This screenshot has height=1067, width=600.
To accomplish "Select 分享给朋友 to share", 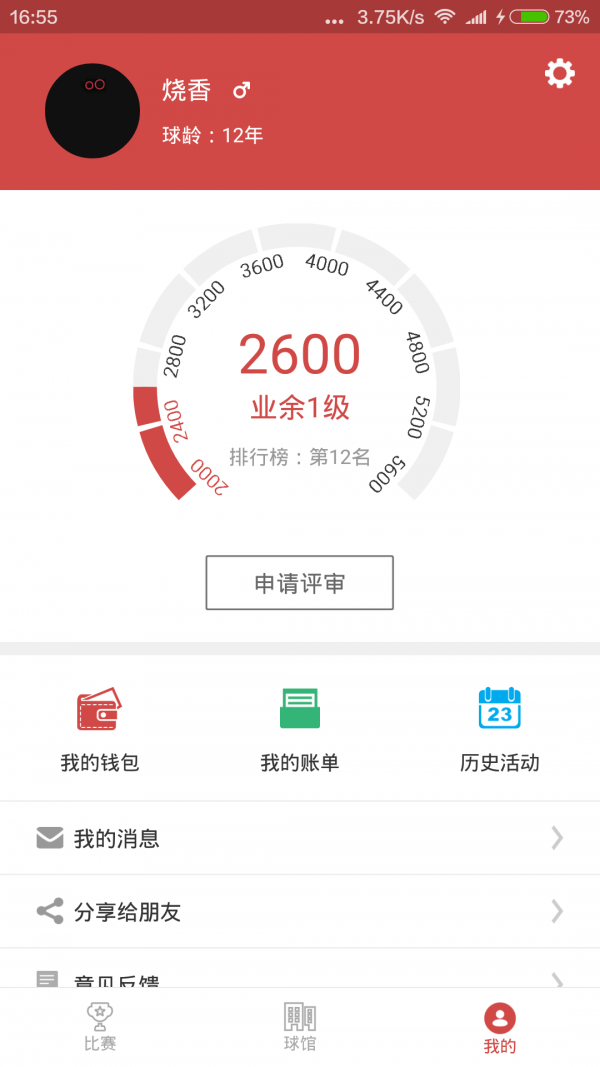I will tap(300, 911).
